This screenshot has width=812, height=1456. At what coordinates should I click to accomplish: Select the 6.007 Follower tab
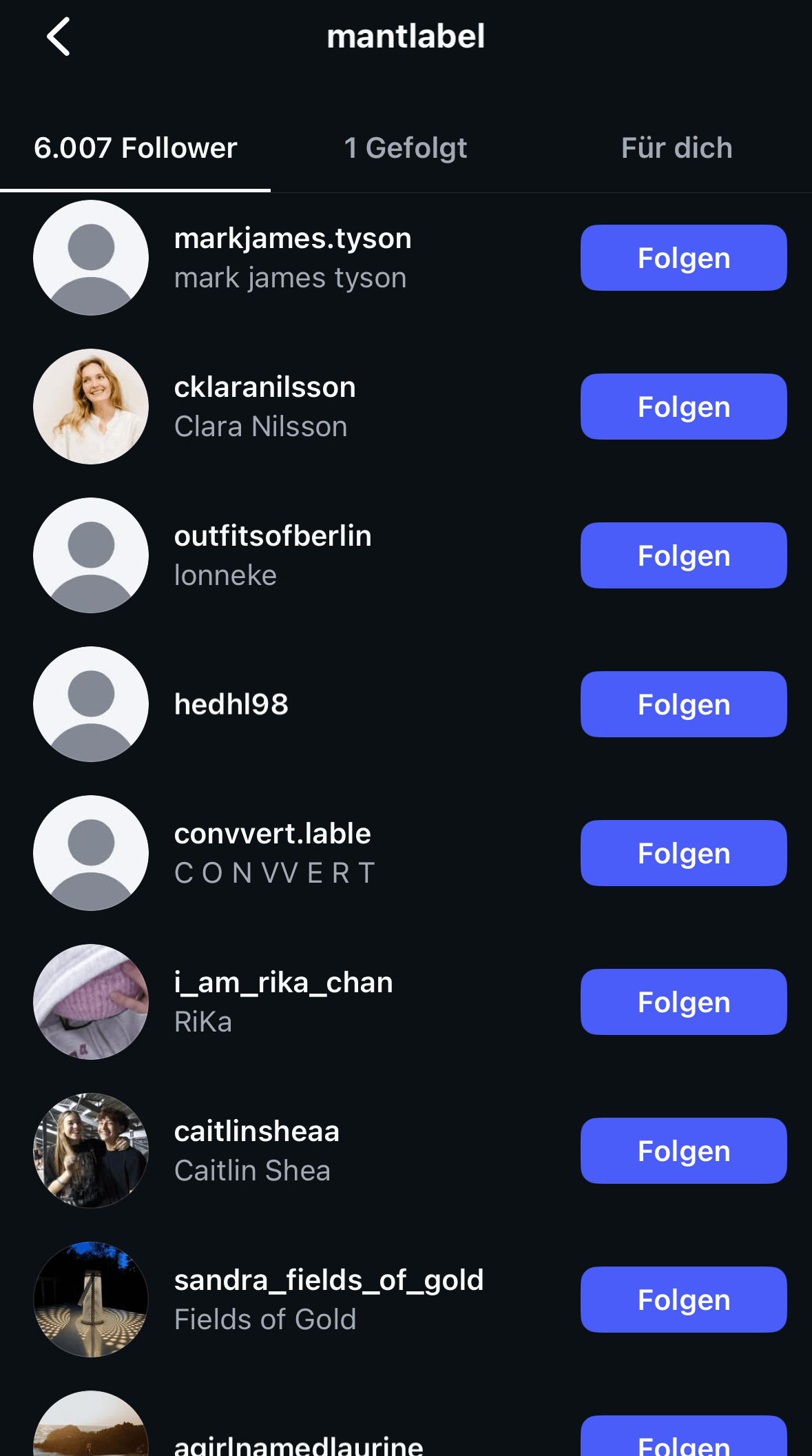click(136, 148)
